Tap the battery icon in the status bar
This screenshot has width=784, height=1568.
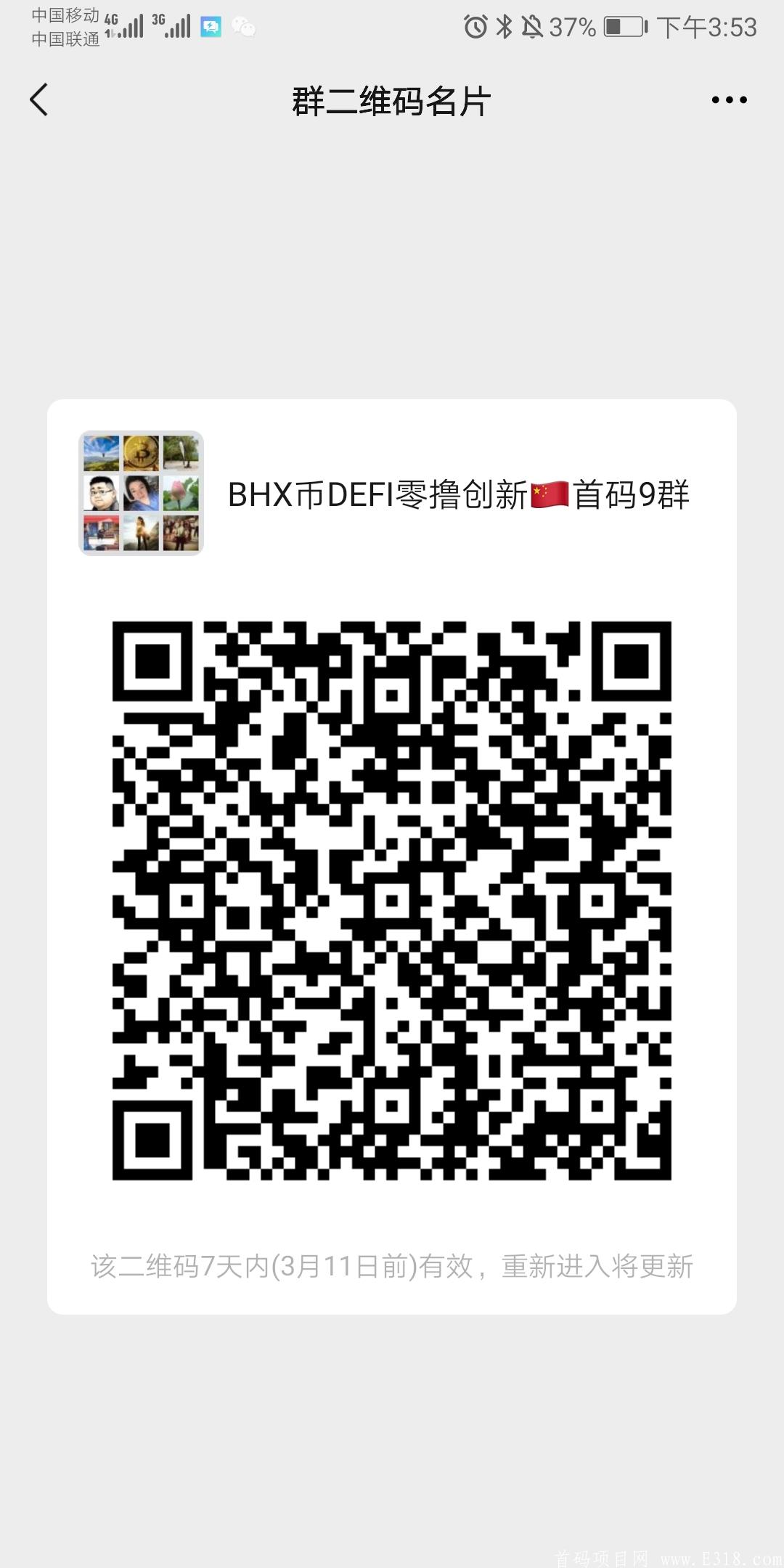[624, 26]
